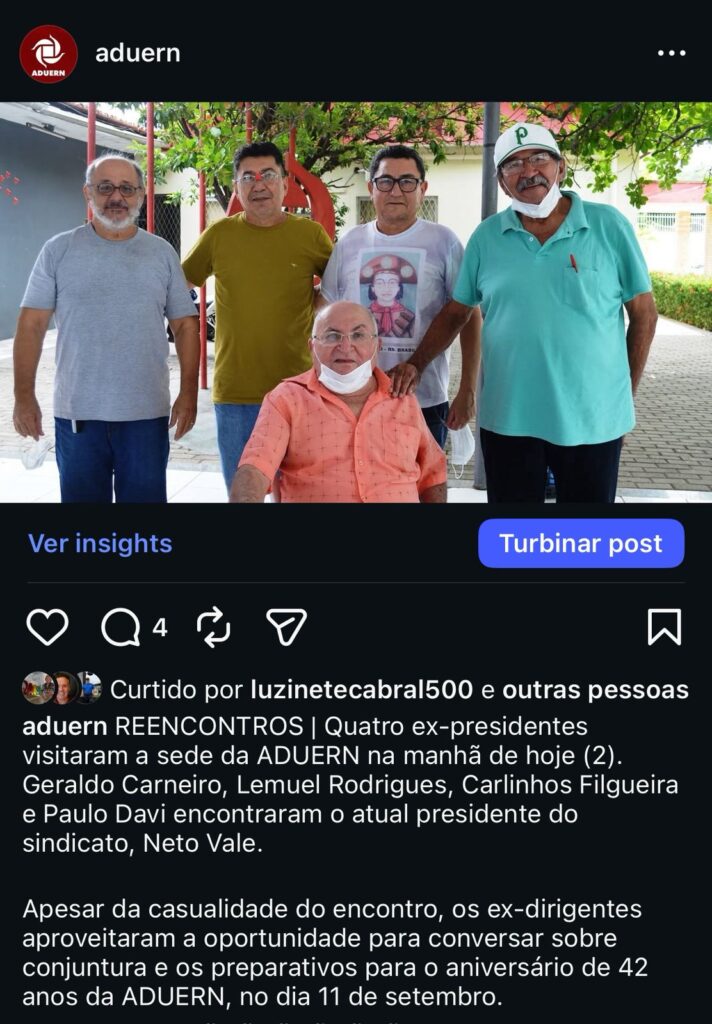Open aduern's profile from the caption
This screenshot has width=712, height=1024.
[65, 725]
